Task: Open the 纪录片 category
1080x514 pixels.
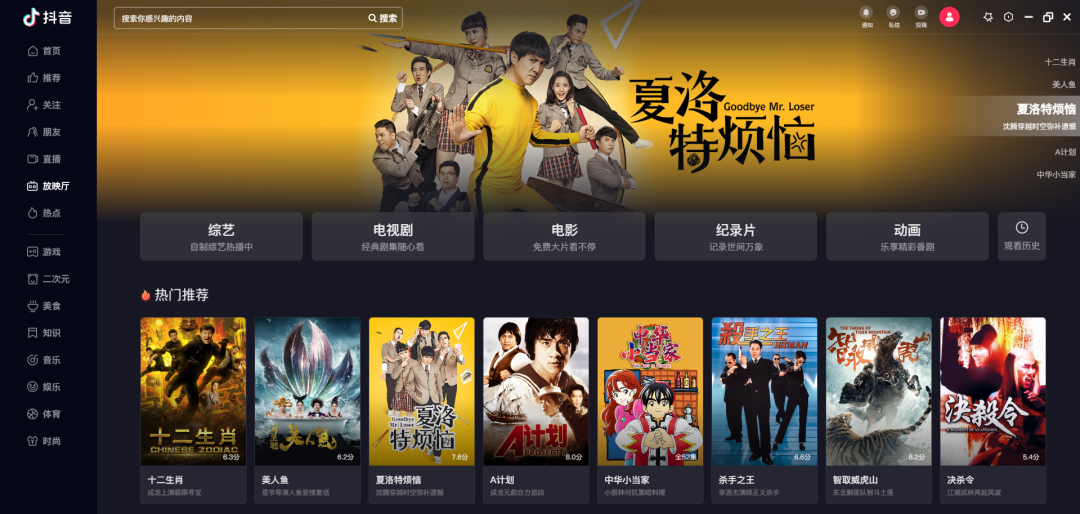Action: (x=736, y=236)
